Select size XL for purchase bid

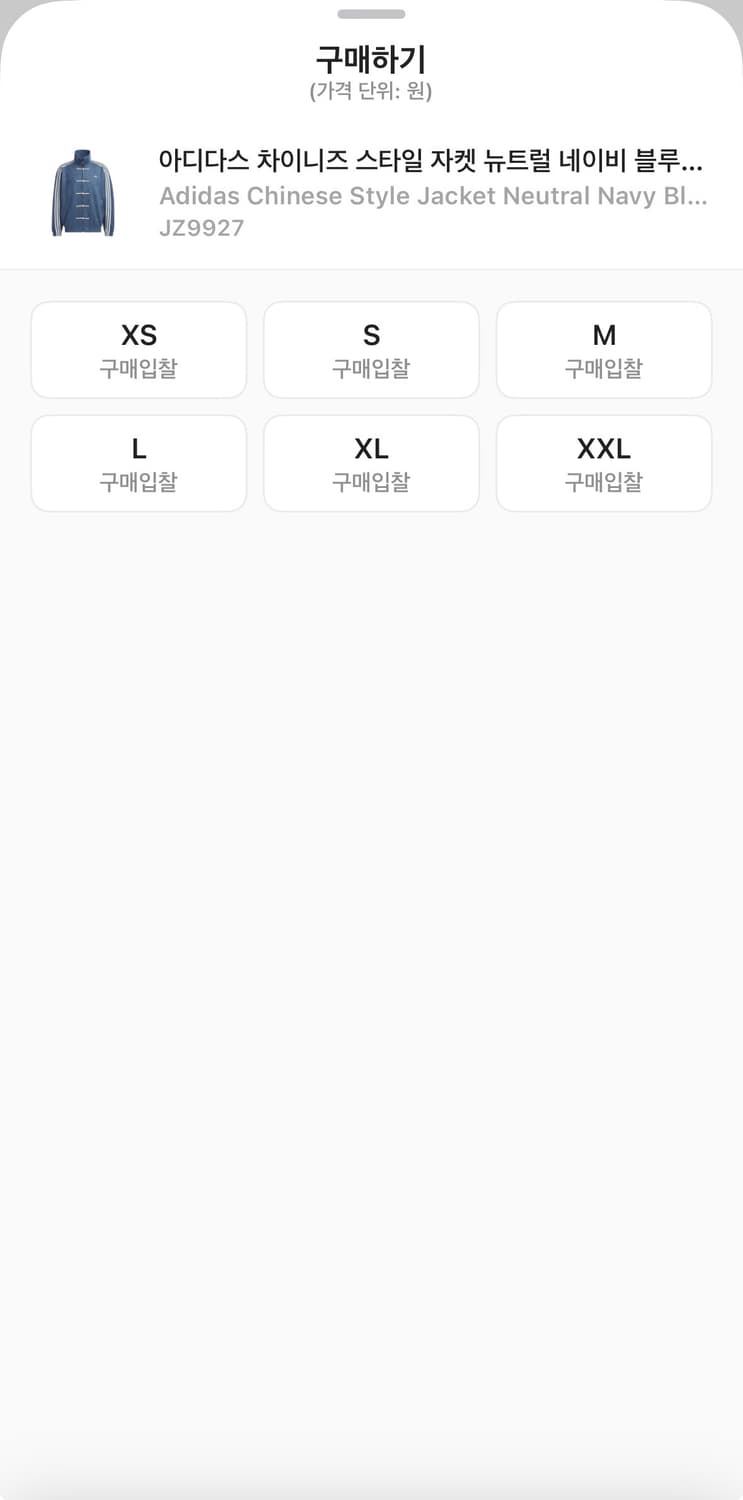(x=371, y=463)
